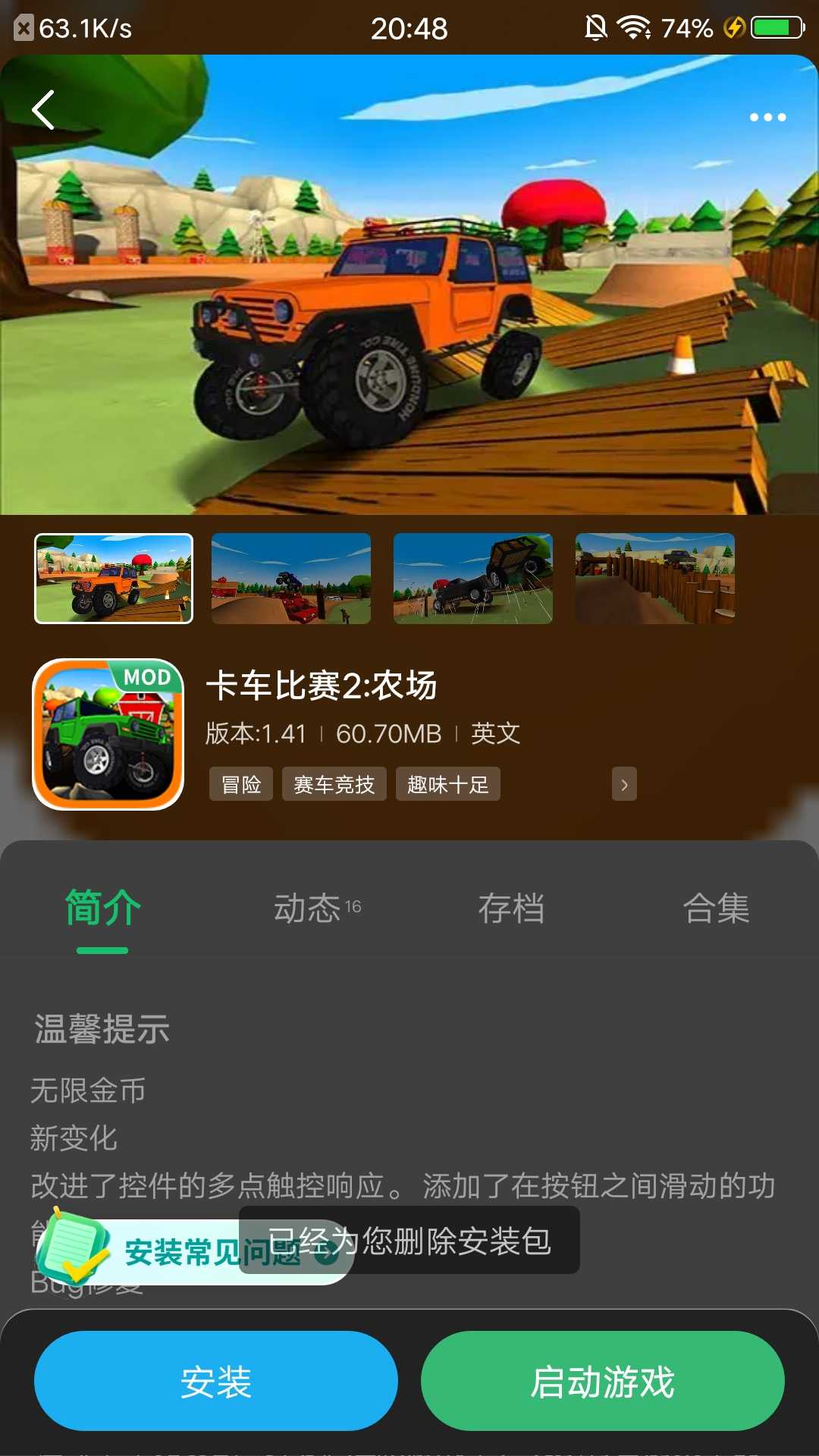Tap the blue 安装 button

(x=216, y=1381)
